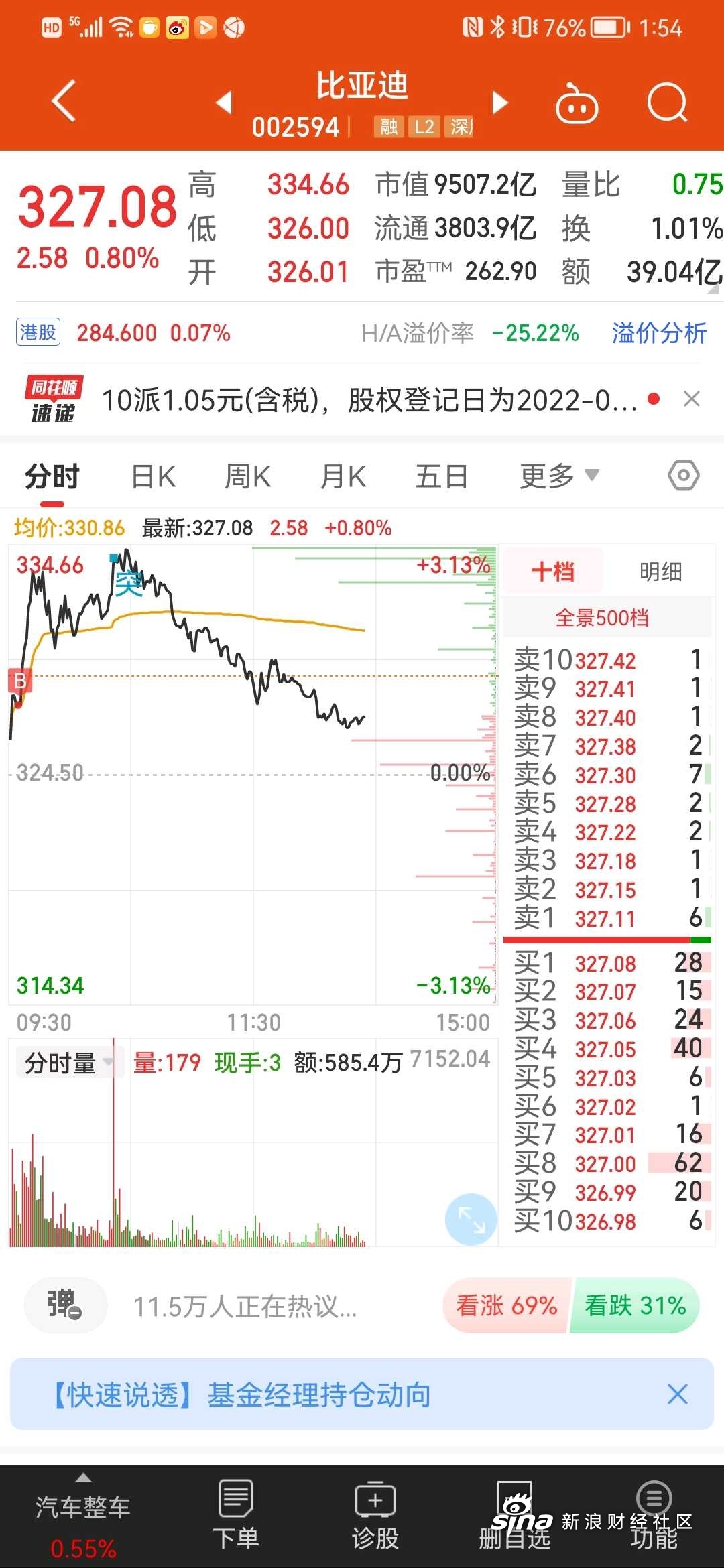724x1568 pixels.
Task: Switch to the 周K chart tab
Action: click(x=247, y=477)
